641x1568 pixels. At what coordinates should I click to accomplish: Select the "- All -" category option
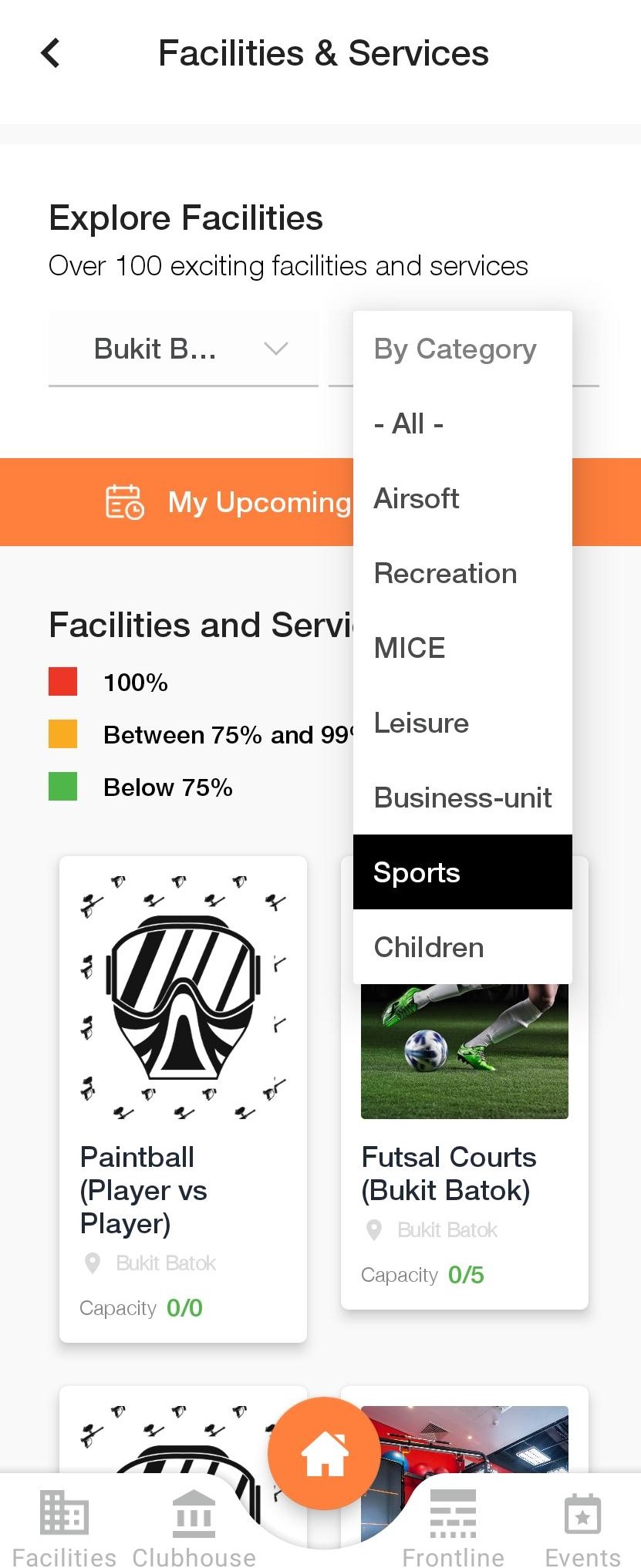[x=409, y=423]
